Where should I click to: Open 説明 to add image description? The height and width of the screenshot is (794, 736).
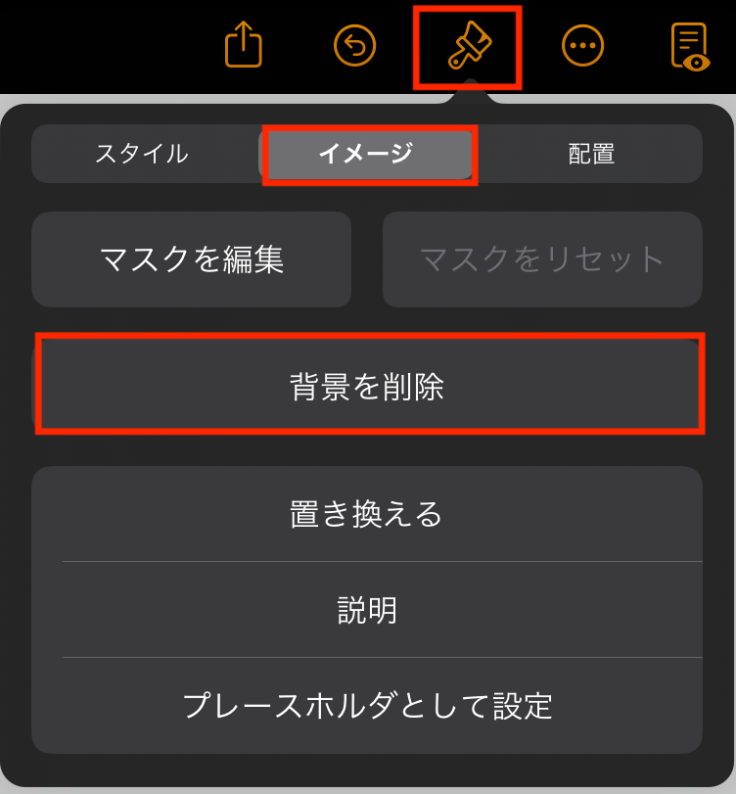pos(368,609)
